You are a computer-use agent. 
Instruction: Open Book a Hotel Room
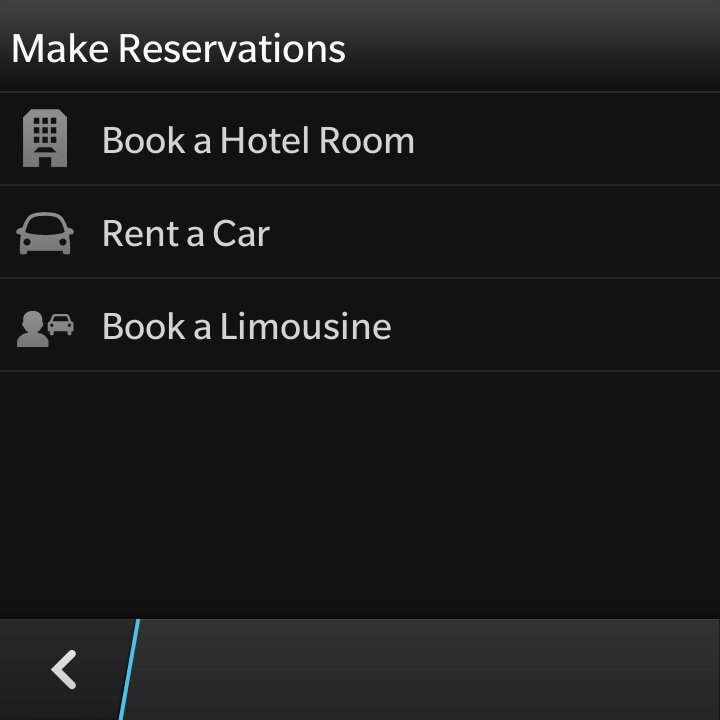[258, 140]
